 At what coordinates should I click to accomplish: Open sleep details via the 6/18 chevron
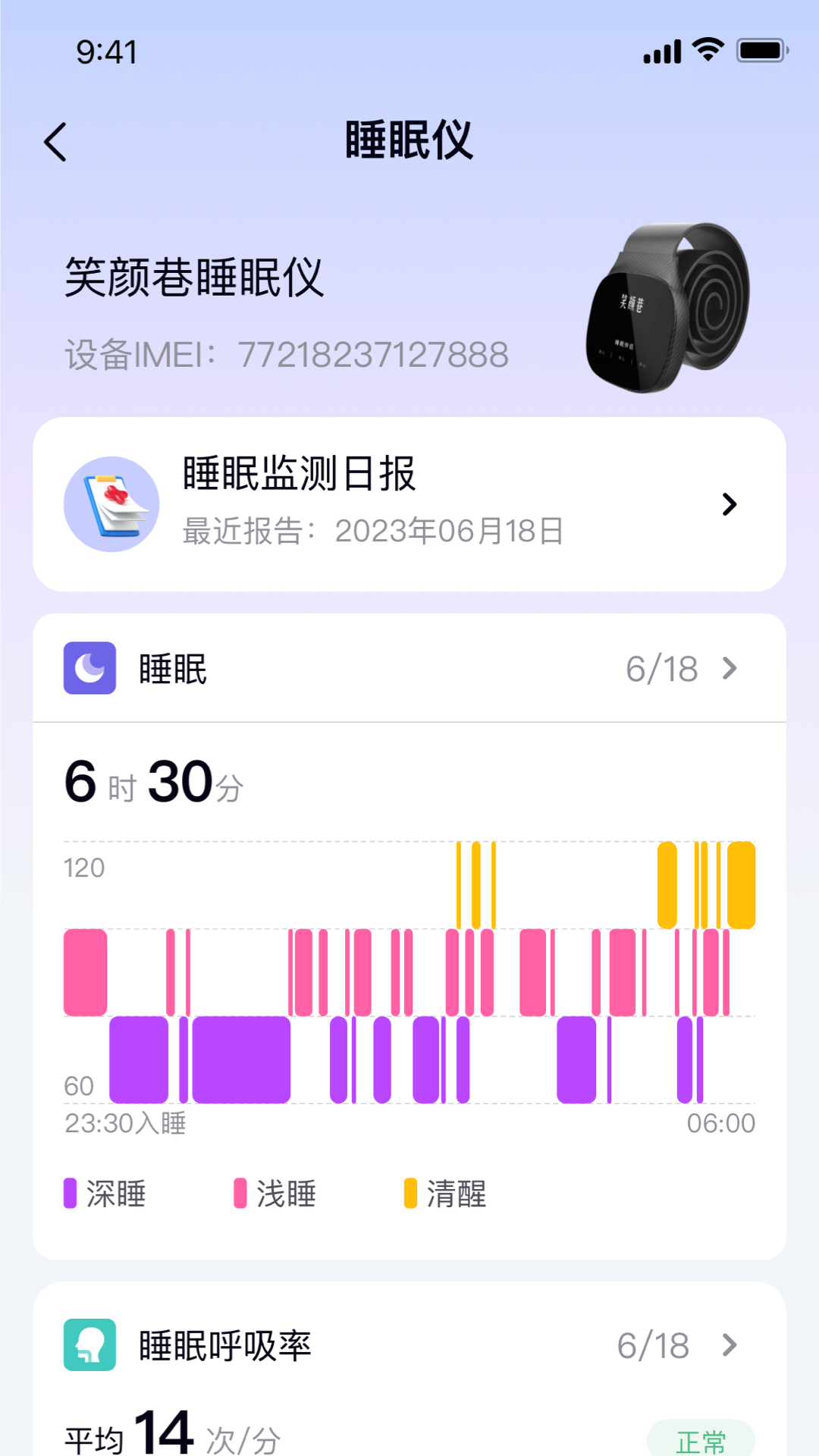(729, 668)
